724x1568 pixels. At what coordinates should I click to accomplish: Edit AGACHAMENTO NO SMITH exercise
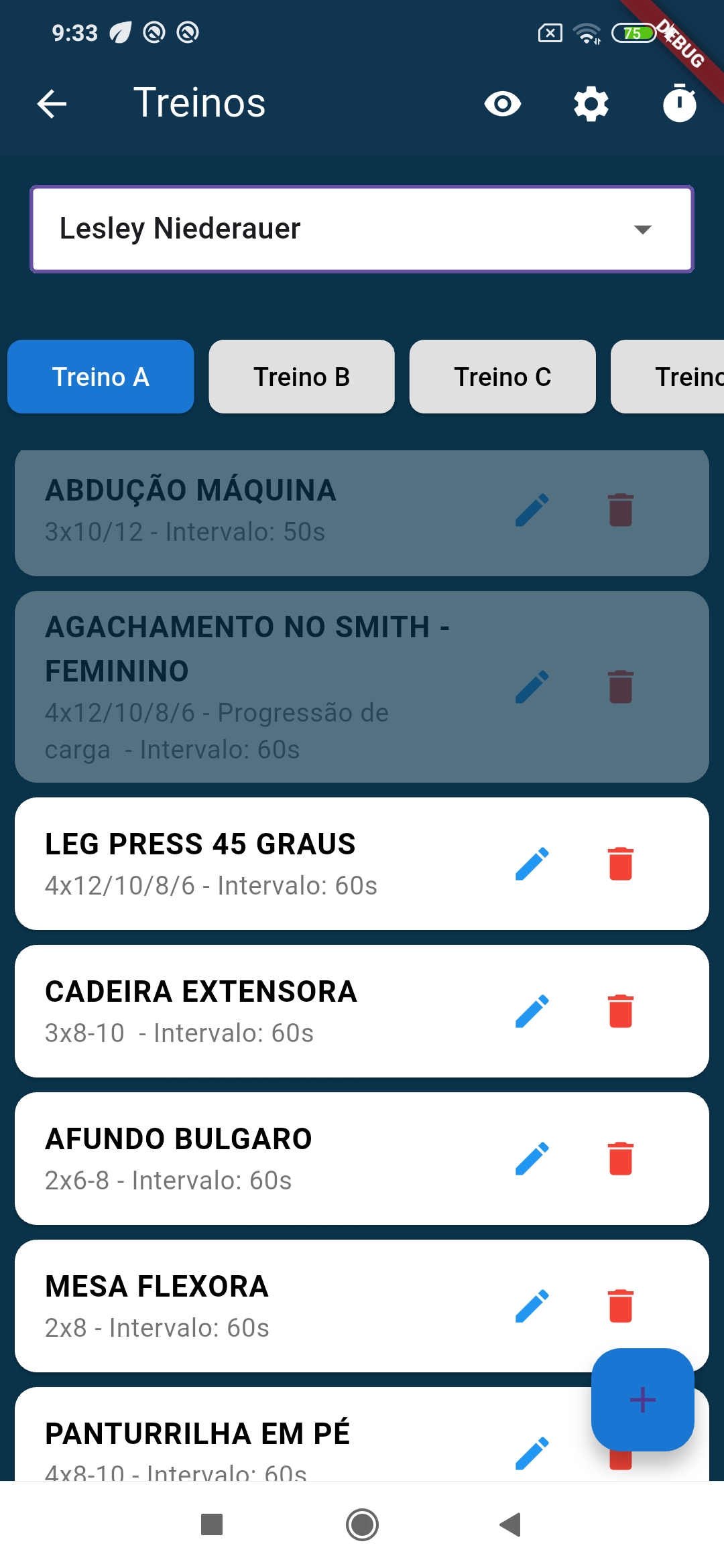[x=533, y=688]
